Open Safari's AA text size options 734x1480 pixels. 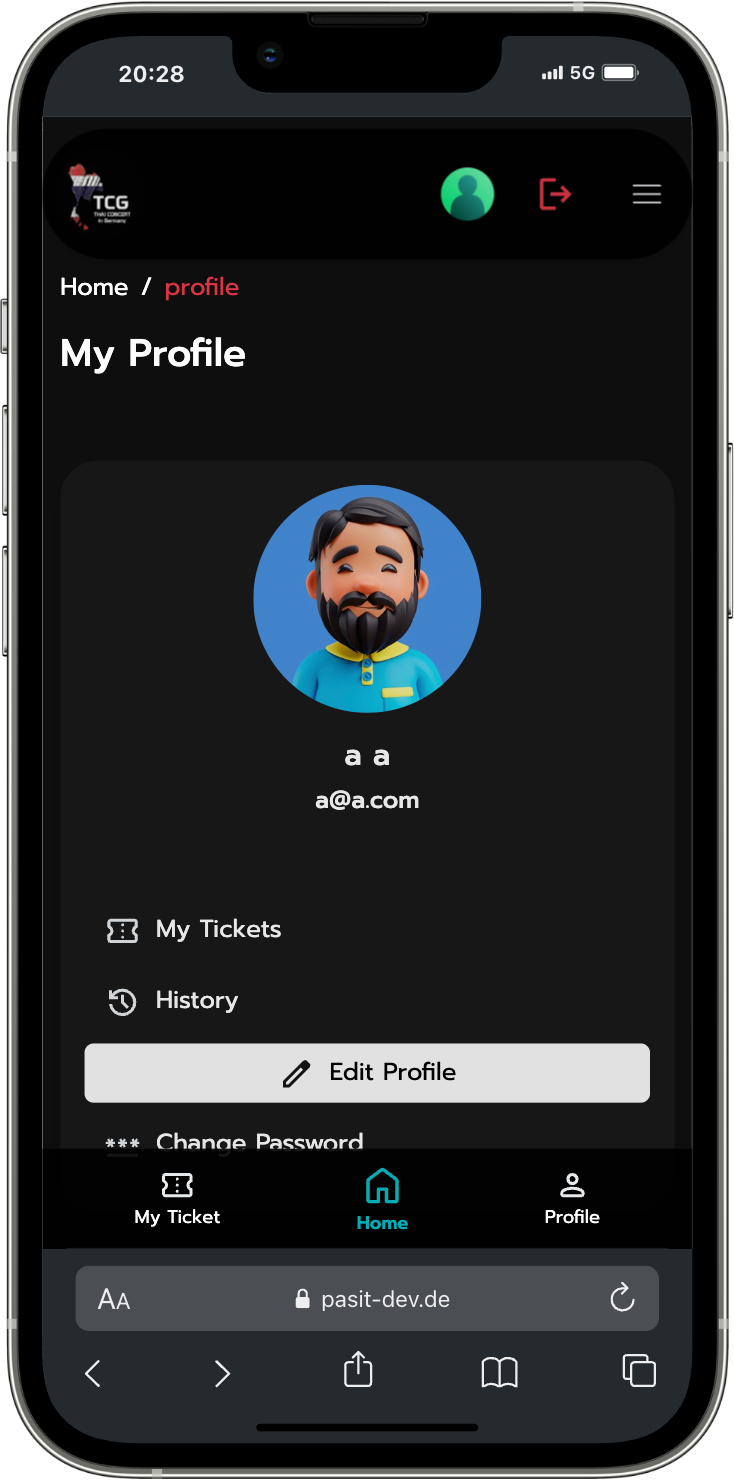coord(114,1300)
